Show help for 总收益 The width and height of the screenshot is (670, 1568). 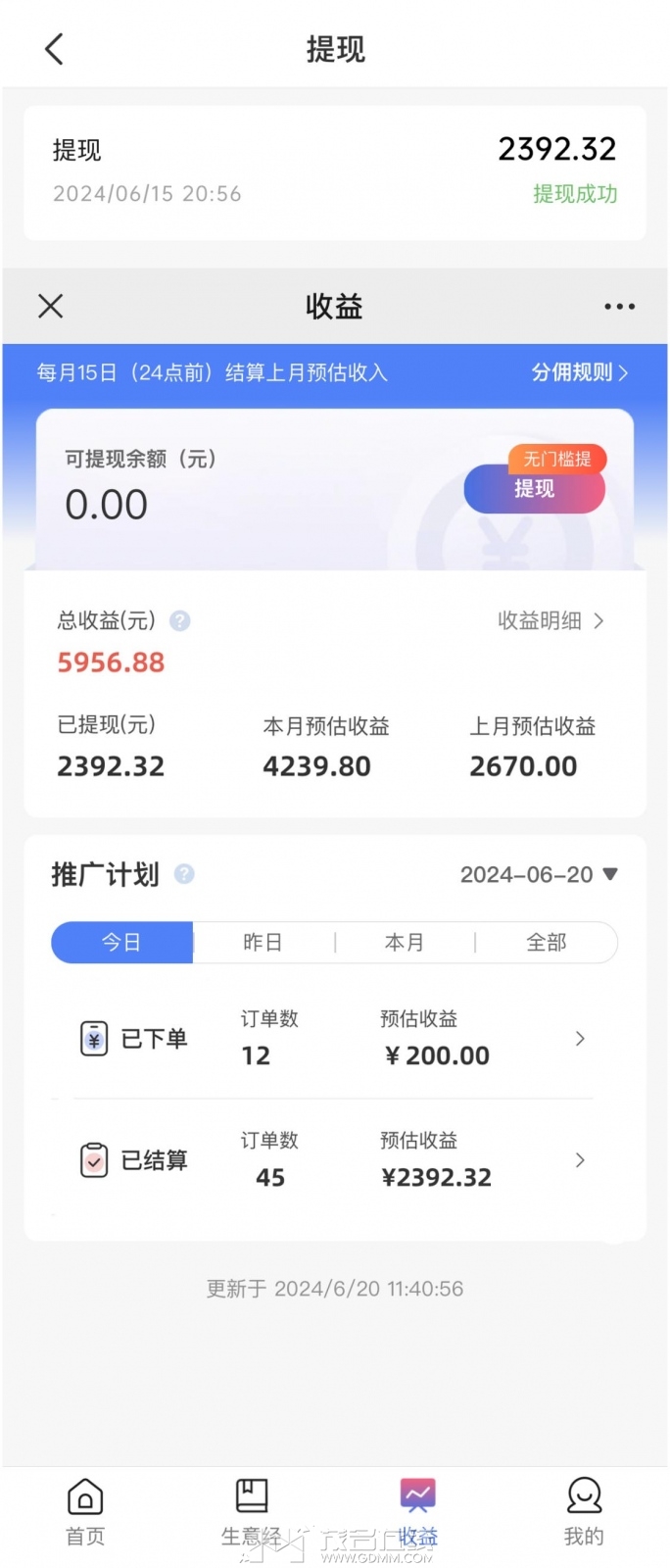click(180, 620)
